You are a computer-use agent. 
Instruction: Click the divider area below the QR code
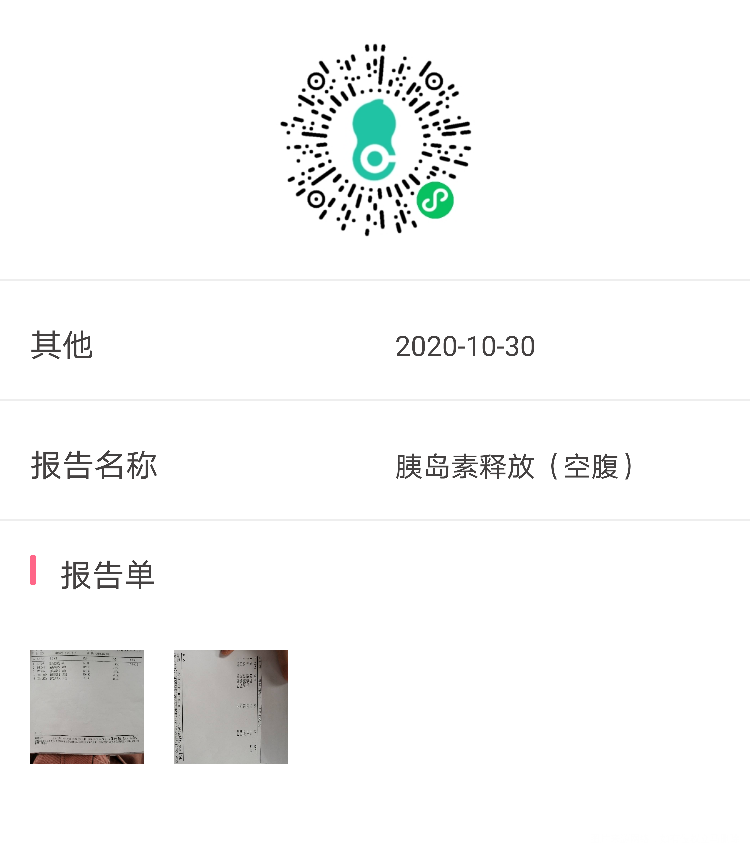pyautogui.click(x=375, y=283)
